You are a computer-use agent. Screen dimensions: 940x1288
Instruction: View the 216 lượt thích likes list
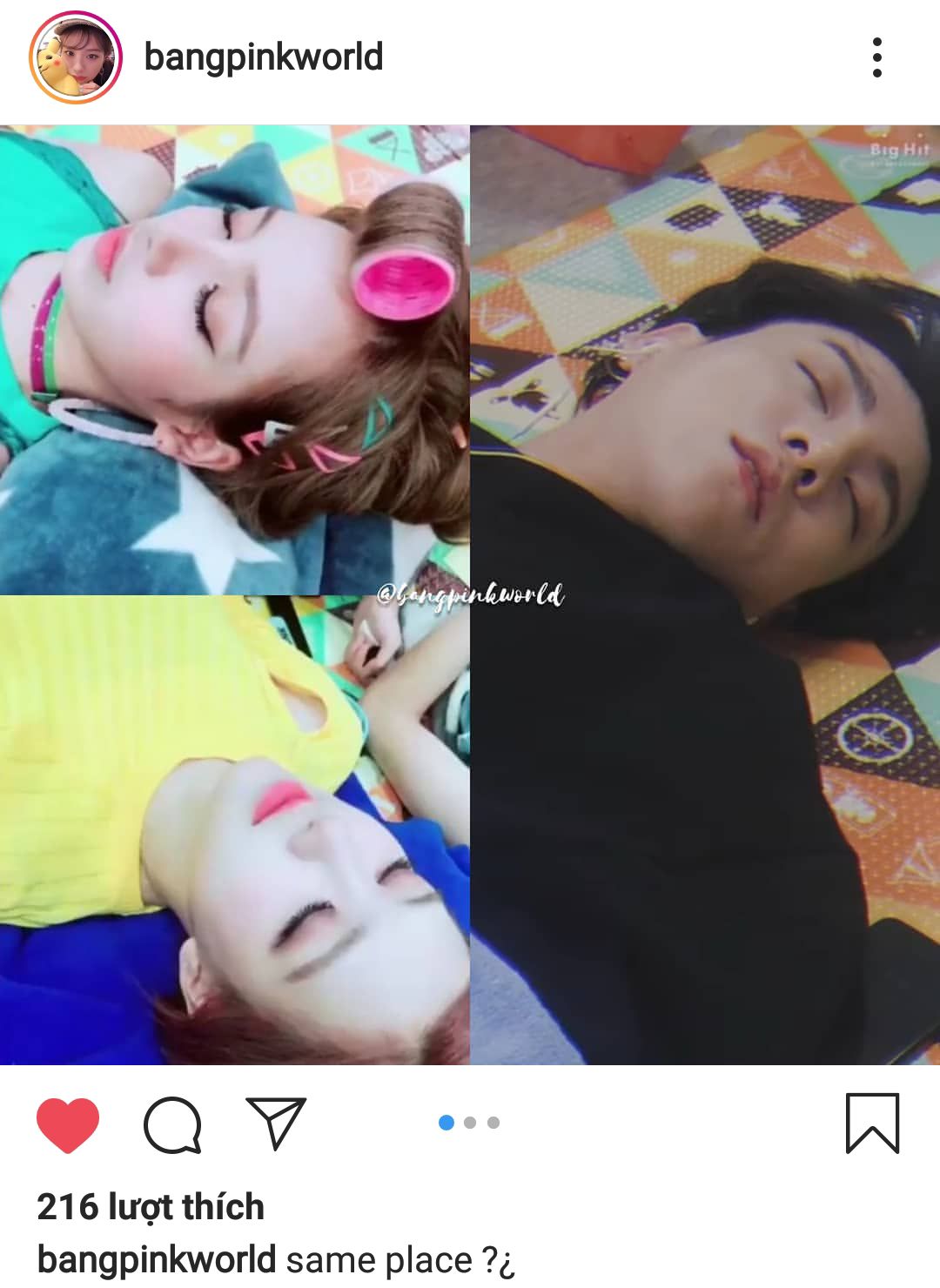pyautogui.click(x=151, y=1207)
